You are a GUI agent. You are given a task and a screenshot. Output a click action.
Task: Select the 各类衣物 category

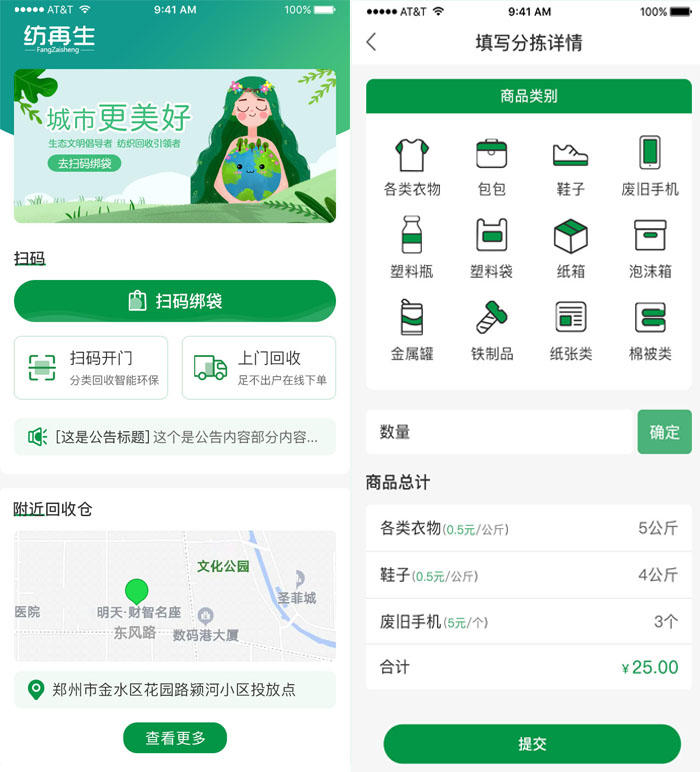(412, 165)
